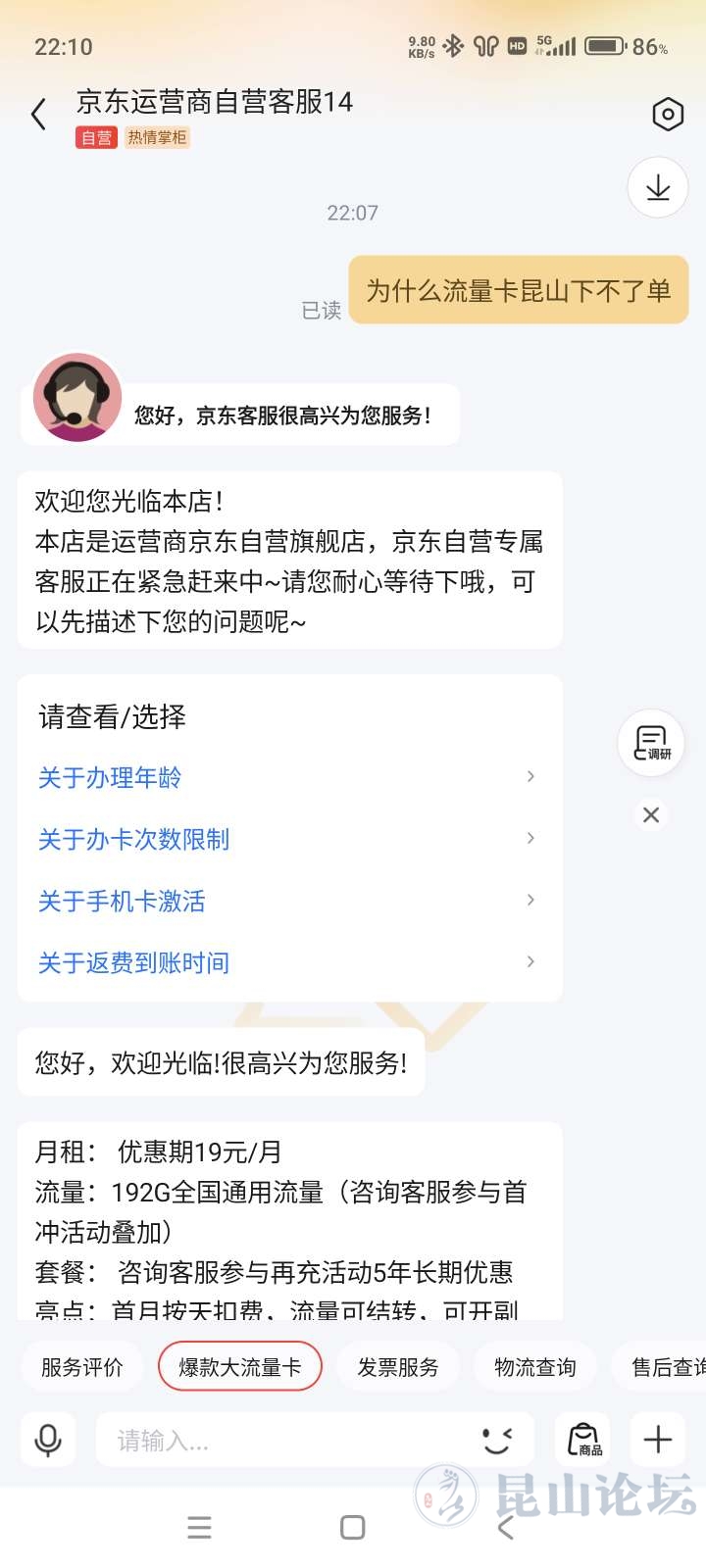Send a product via 商品 icon
The height and width of the screenshot is (1568, 706).
583,1440
